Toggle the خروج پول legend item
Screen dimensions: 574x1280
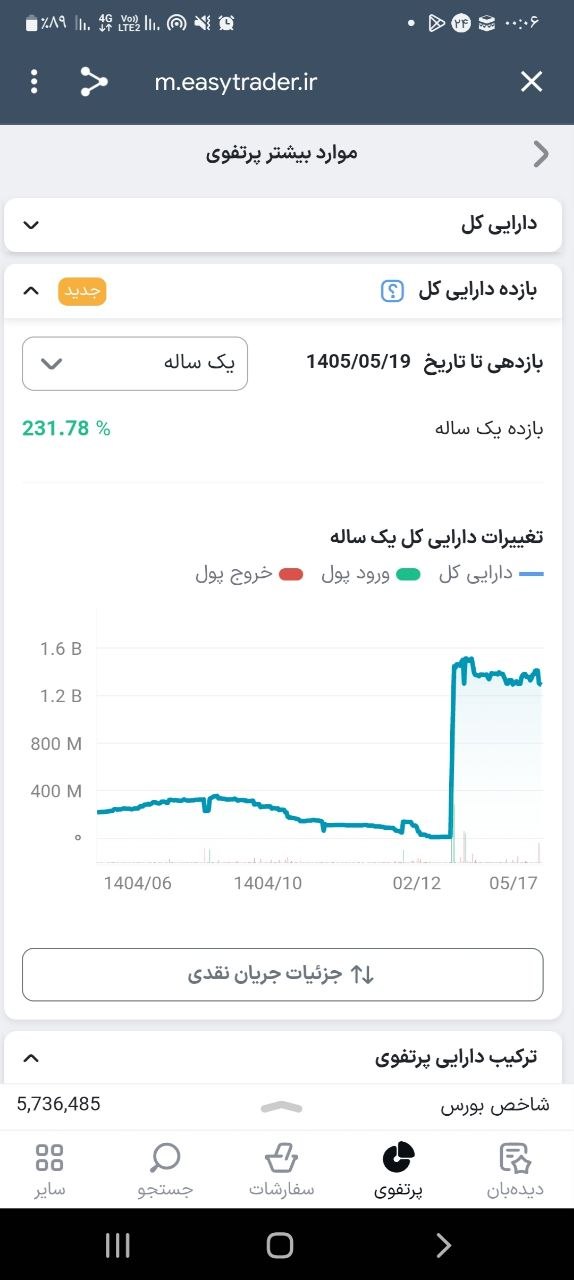(249, 574)
